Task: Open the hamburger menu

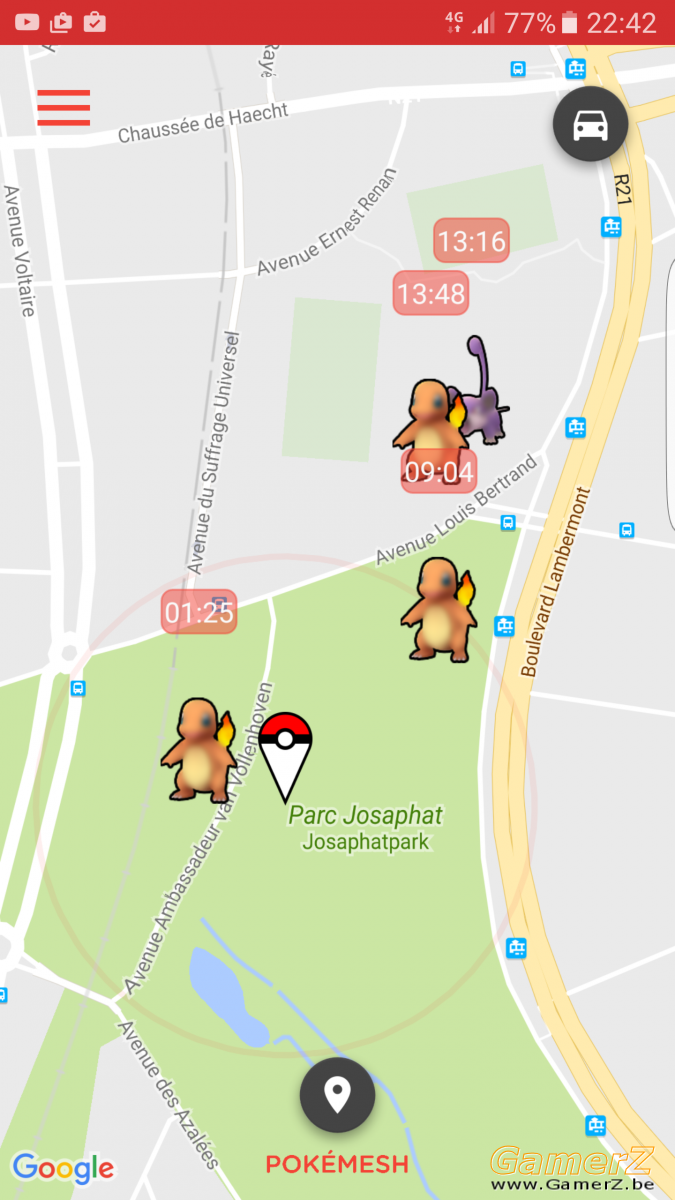Action: pyautogui.click(x=64, y=107)
